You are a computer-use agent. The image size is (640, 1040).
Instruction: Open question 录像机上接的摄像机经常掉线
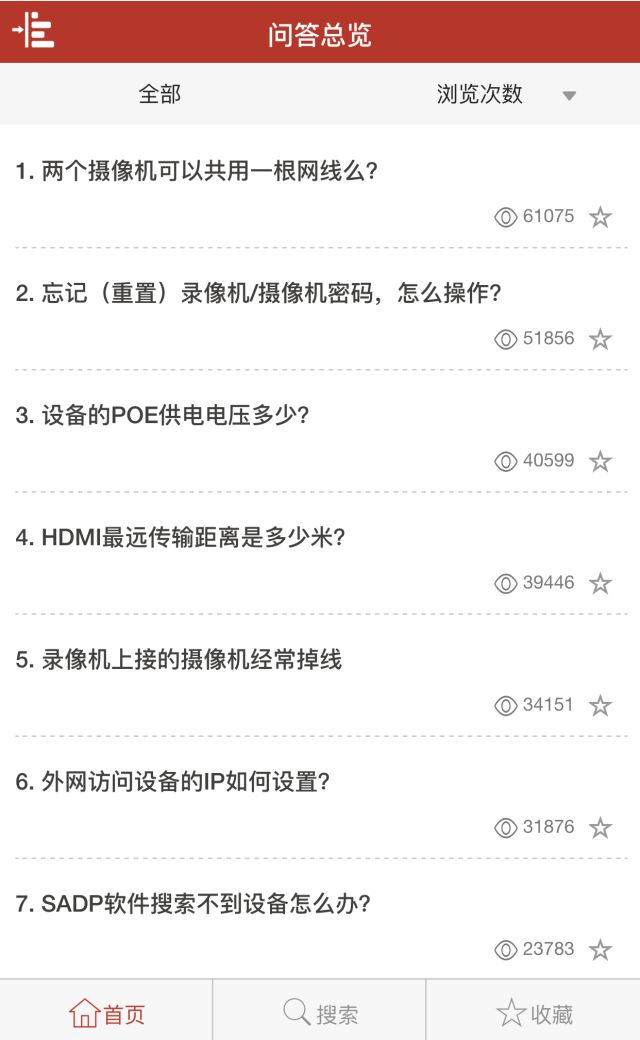click(179, 659)
